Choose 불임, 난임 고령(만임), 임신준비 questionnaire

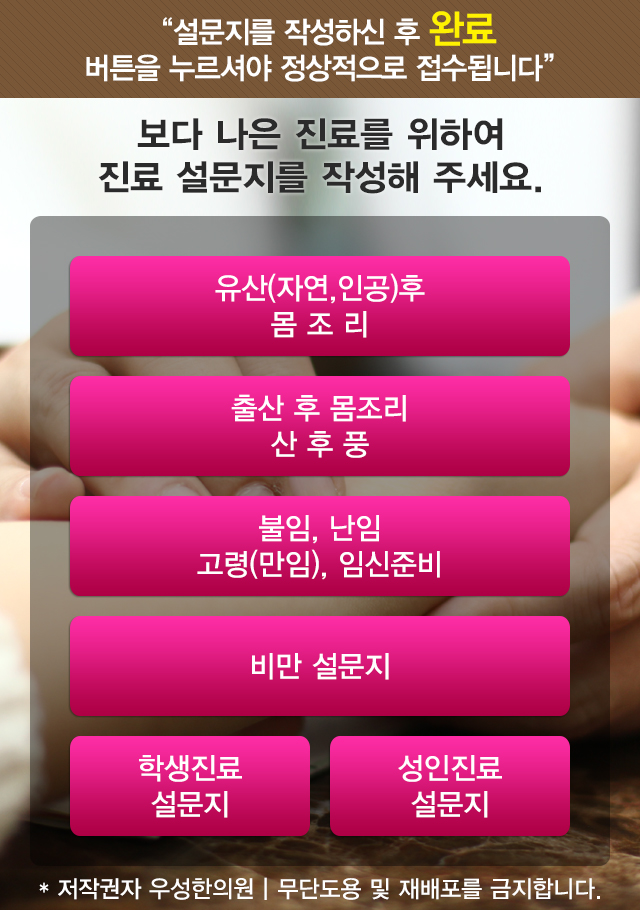pyautogui.click(x=319, y=546)
